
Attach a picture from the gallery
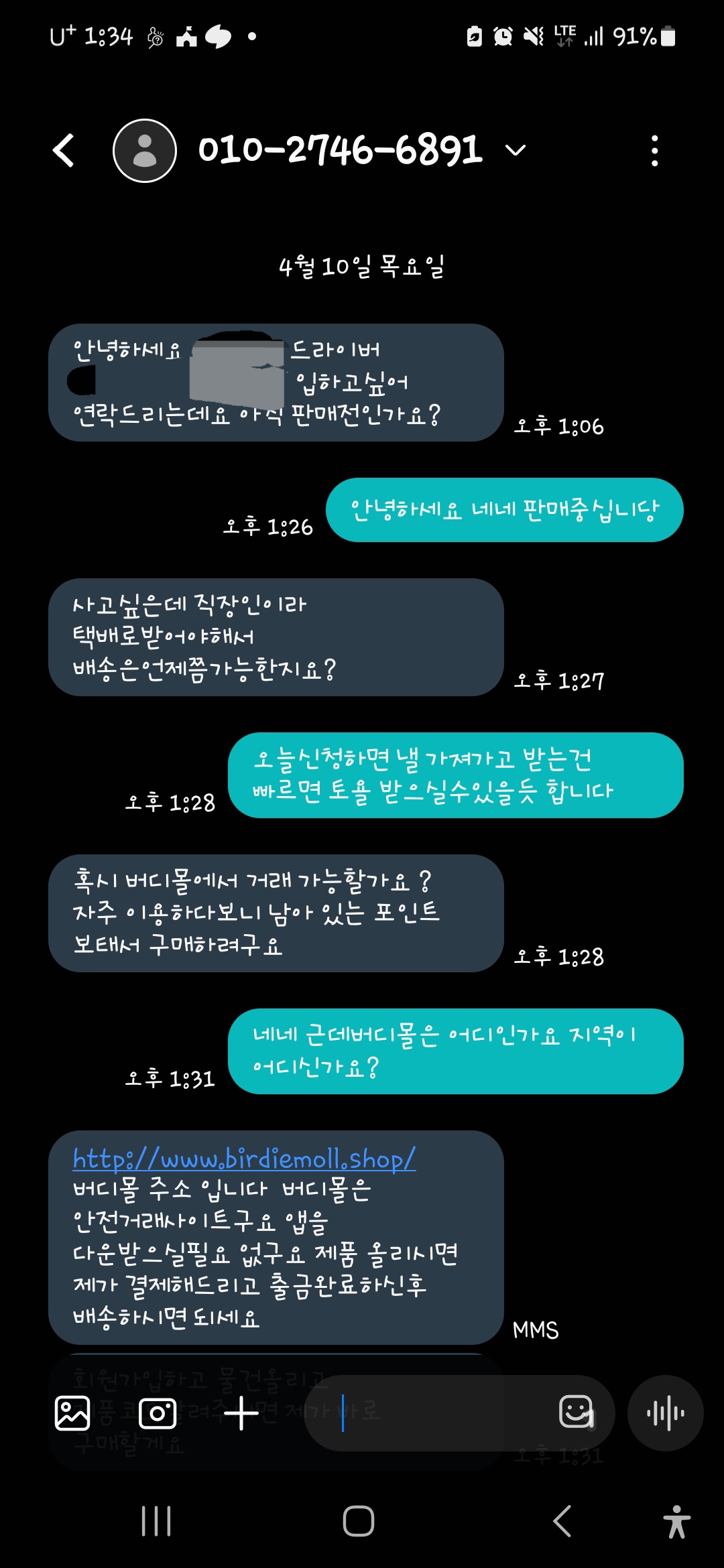point(72,1413)
